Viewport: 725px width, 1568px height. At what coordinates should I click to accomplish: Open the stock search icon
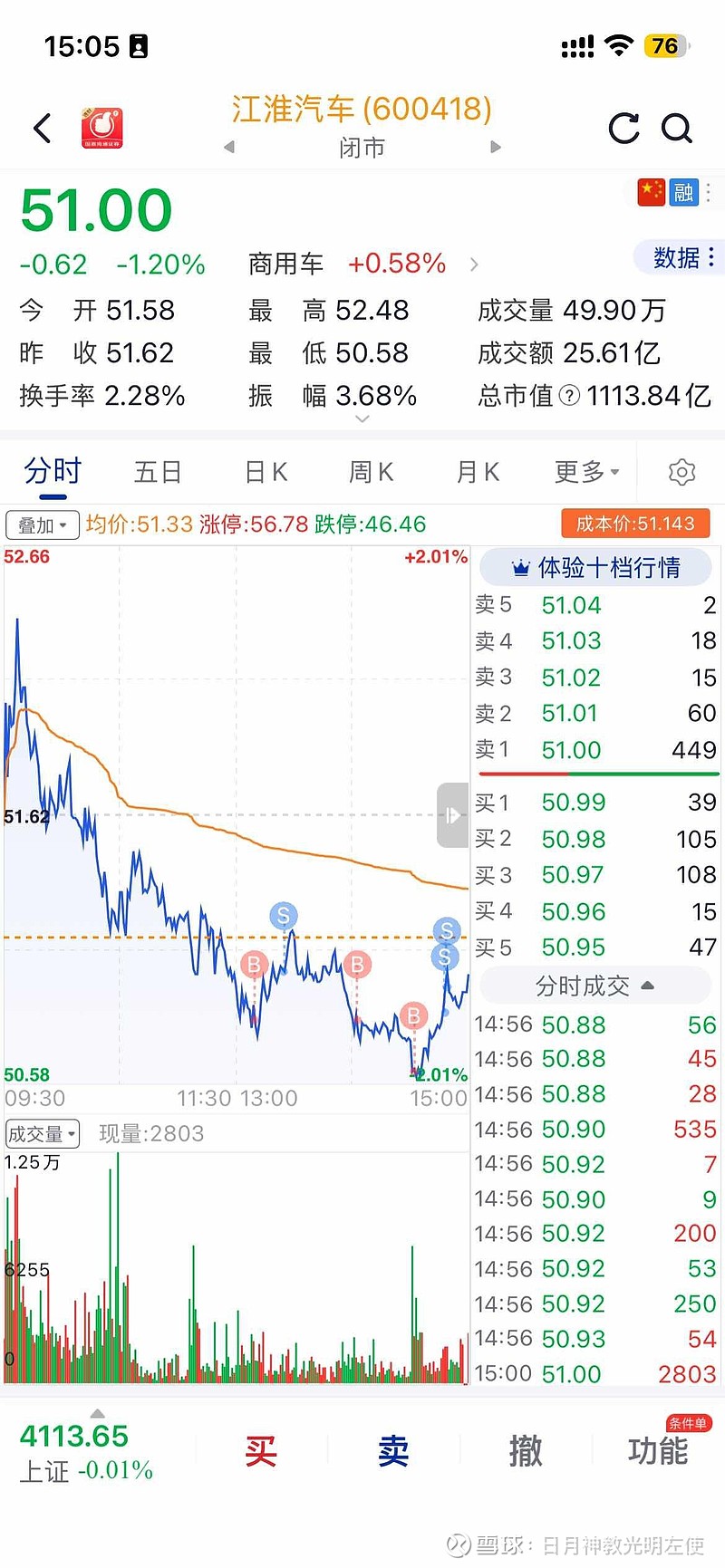678,129
